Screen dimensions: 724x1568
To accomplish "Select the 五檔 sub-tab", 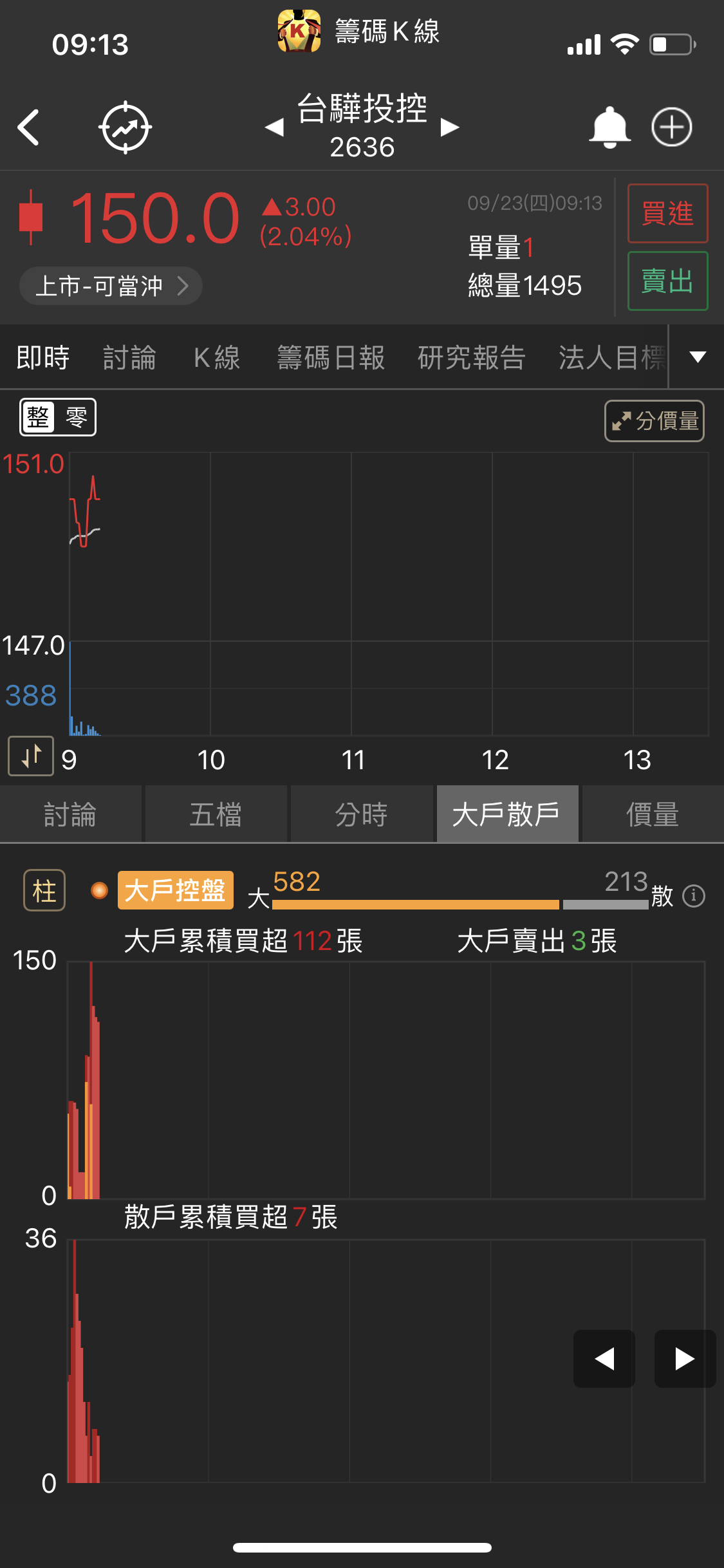I will (x=216, y=814).
